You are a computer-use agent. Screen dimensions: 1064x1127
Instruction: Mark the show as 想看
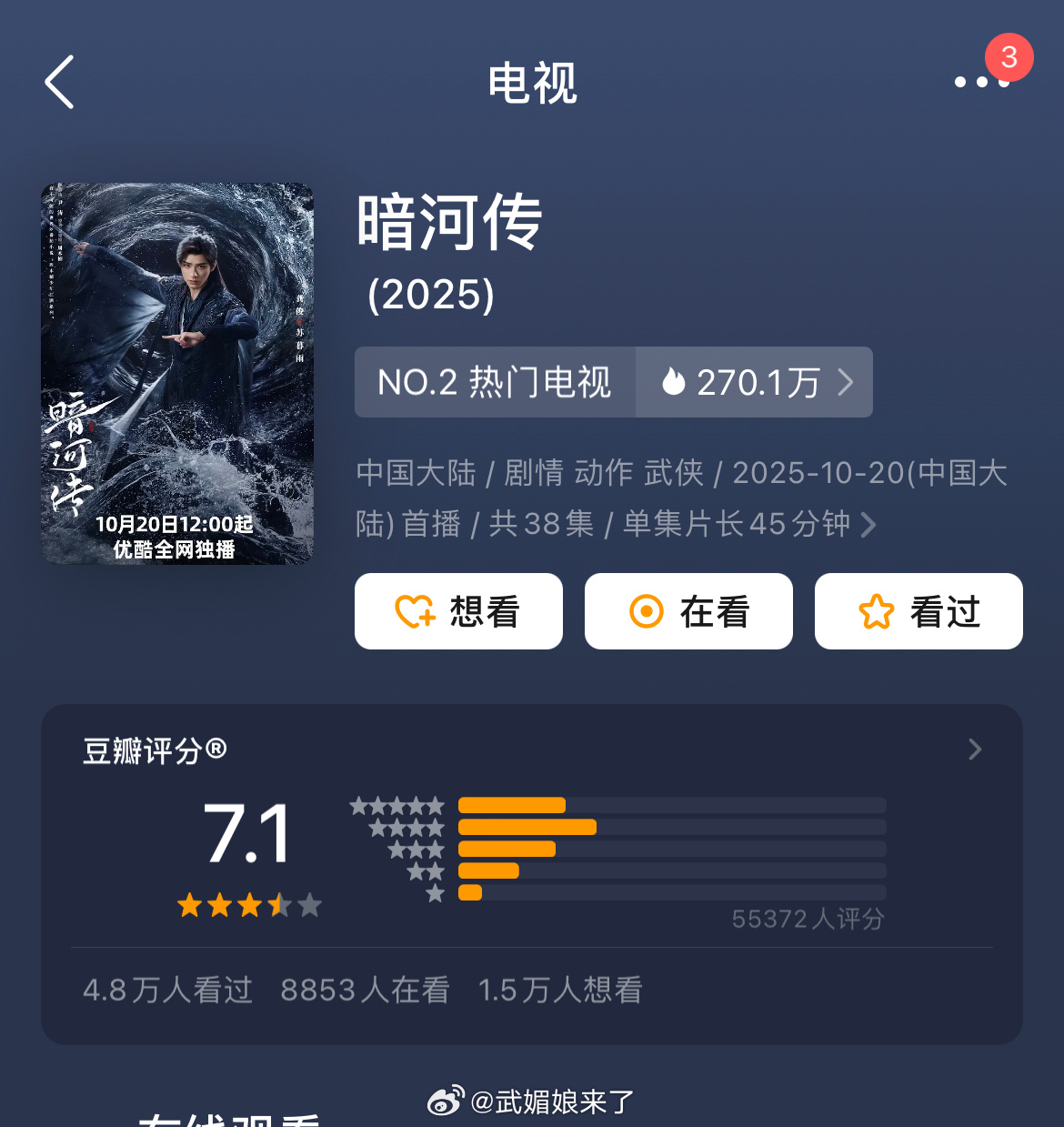(458, 611)
